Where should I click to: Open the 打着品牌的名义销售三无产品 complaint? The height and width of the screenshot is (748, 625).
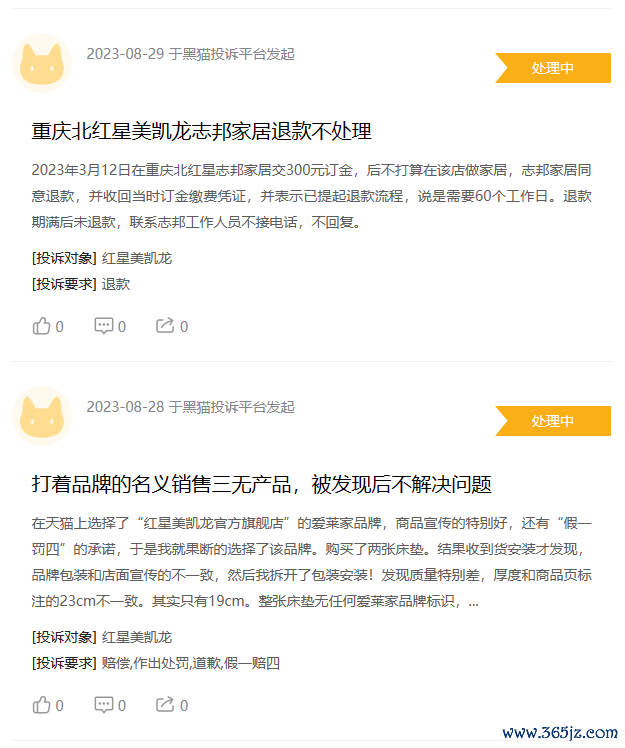[261, 485]
